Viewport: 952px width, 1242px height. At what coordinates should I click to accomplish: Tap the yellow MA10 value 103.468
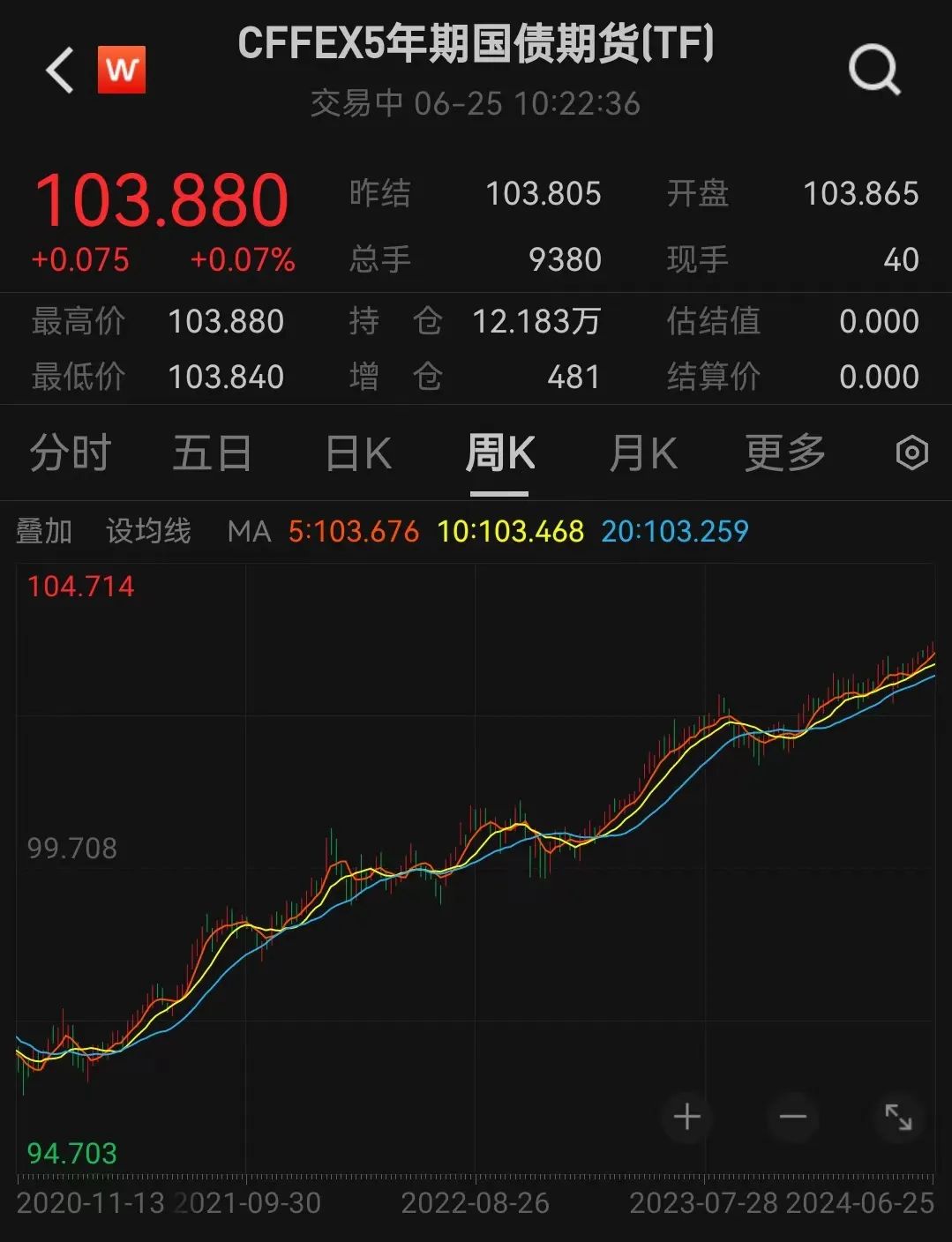[x=512, y=530]
